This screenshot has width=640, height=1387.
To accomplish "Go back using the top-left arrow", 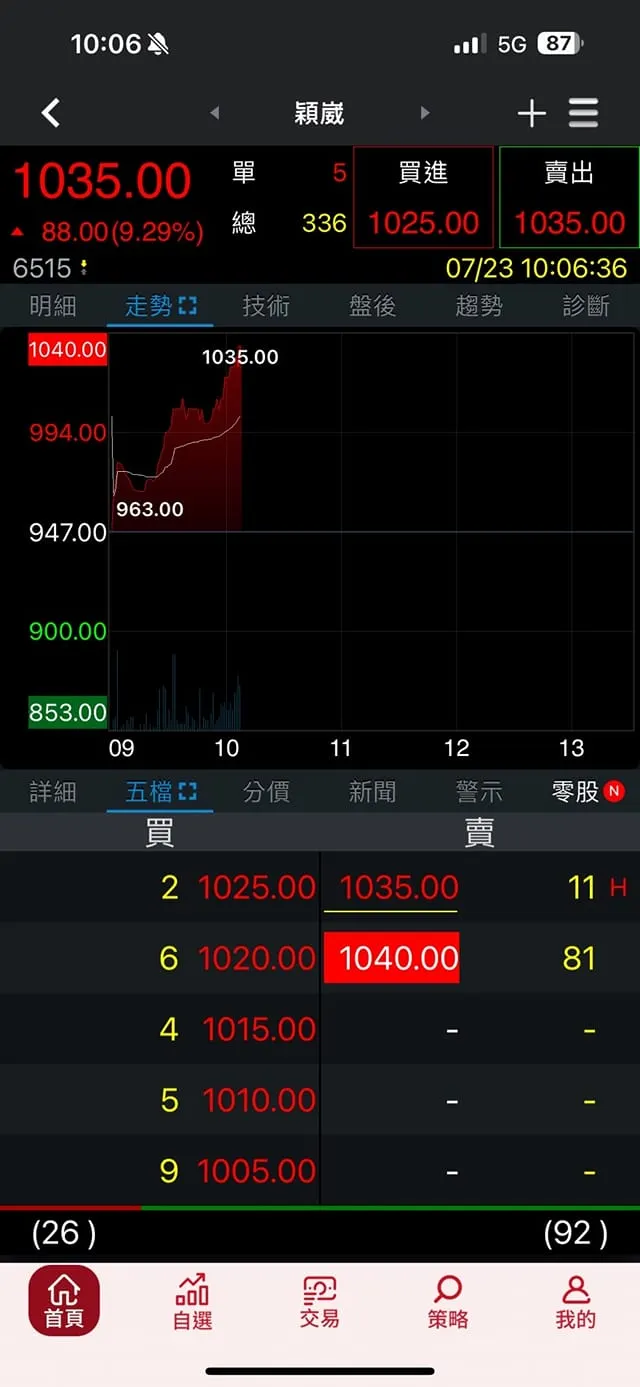I will (x=51, y=113).
